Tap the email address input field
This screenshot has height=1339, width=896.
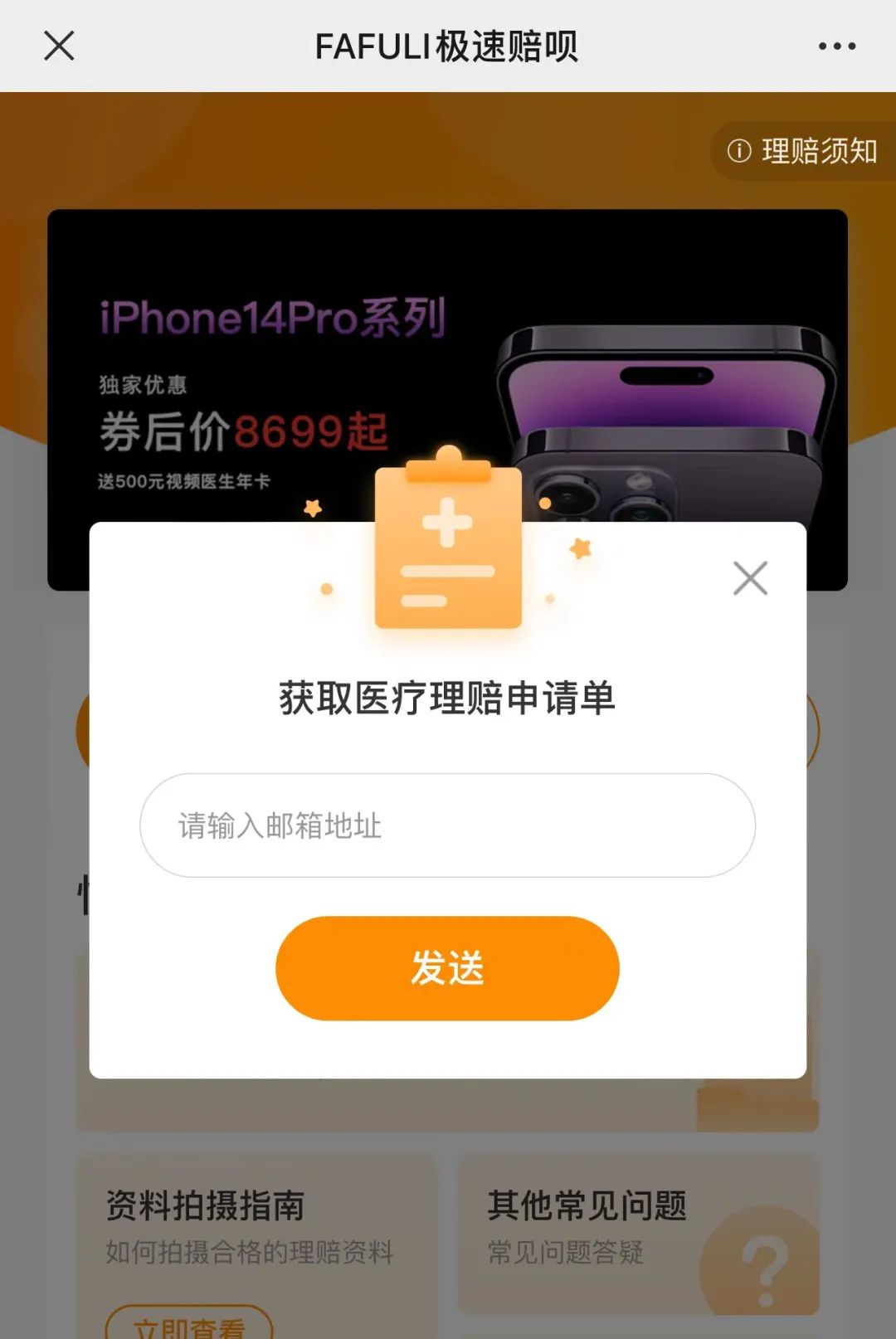click(447, 825)
